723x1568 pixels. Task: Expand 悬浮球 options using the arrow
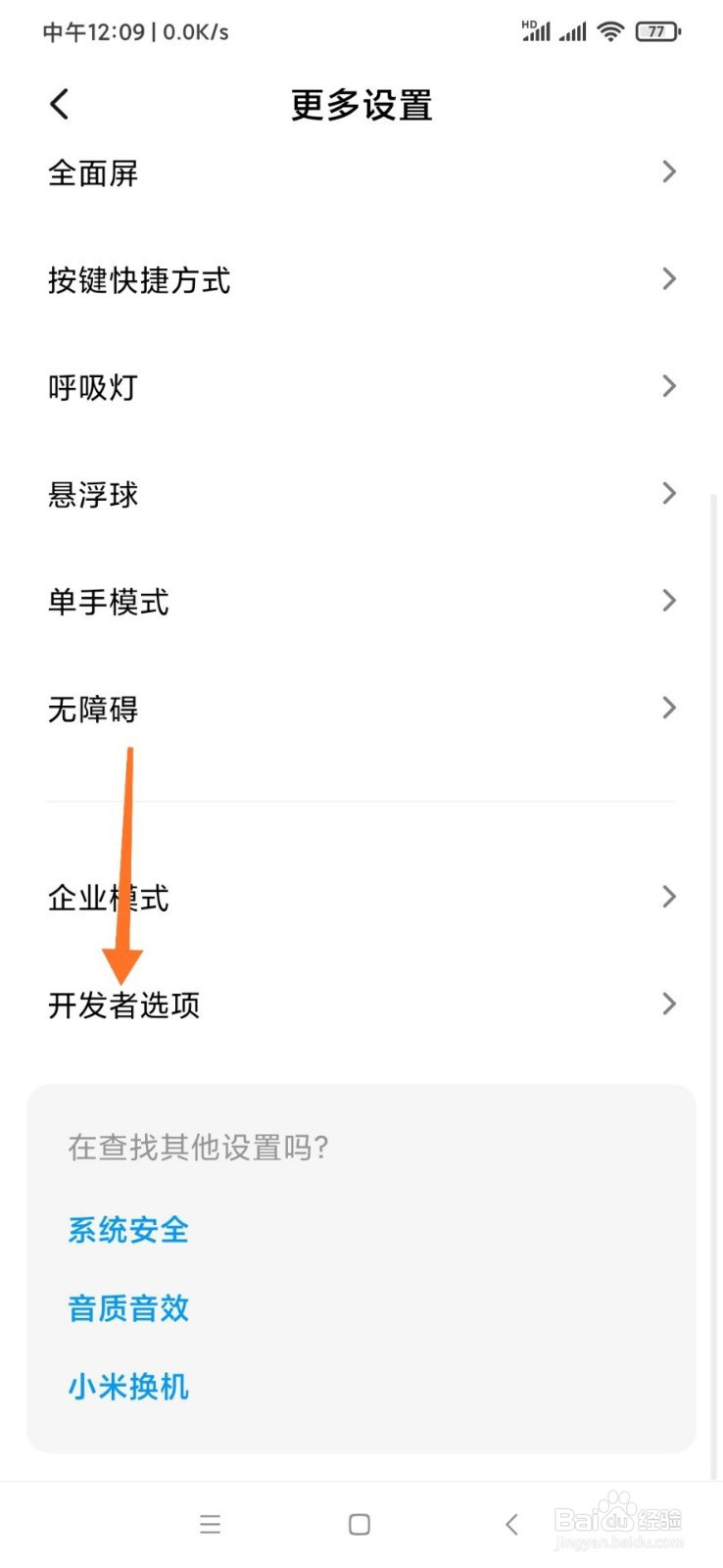pyautogui.click(x=670, y=493)
